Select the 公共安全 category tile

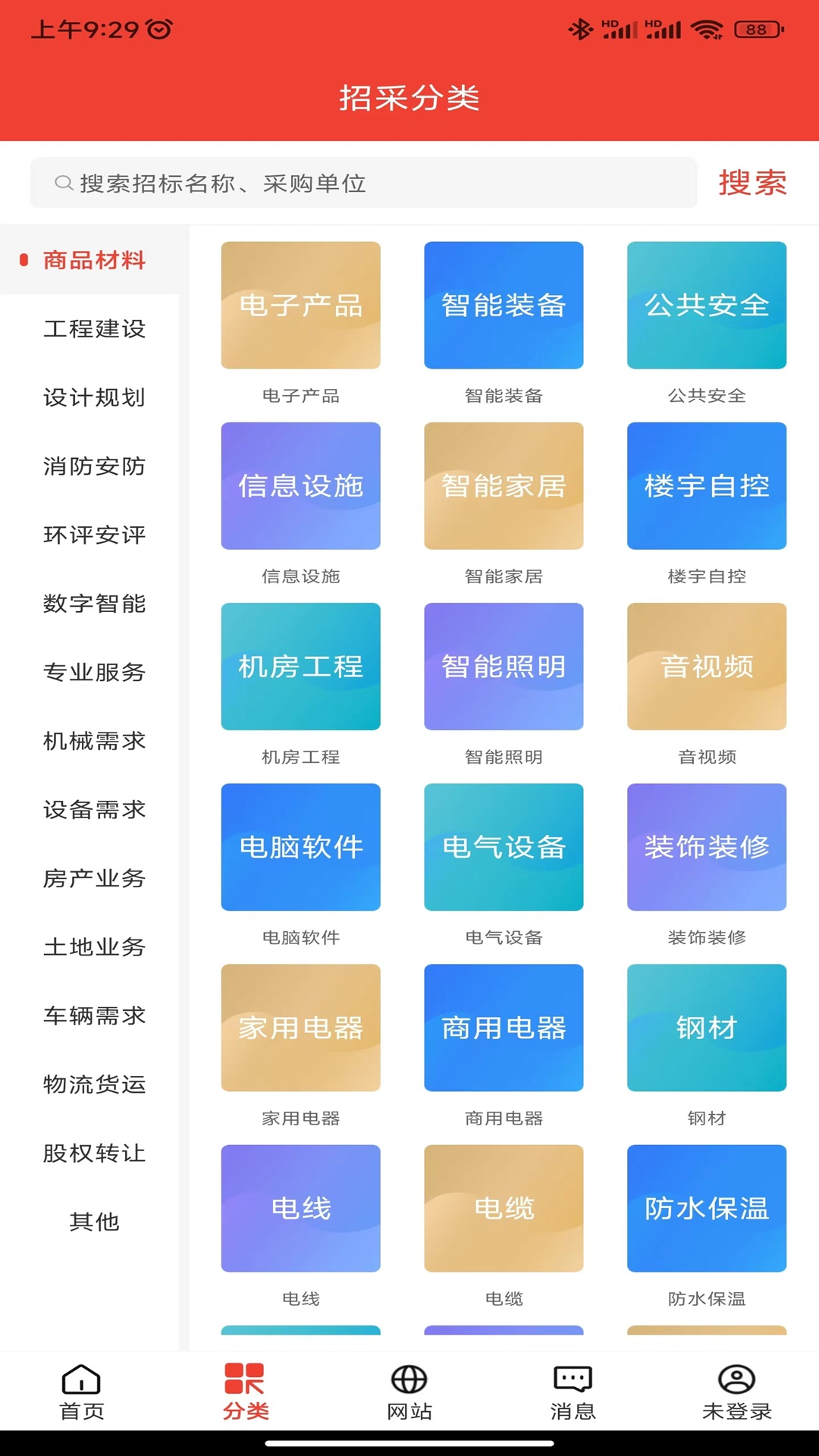pyautogui.click(x=706, y=305)
